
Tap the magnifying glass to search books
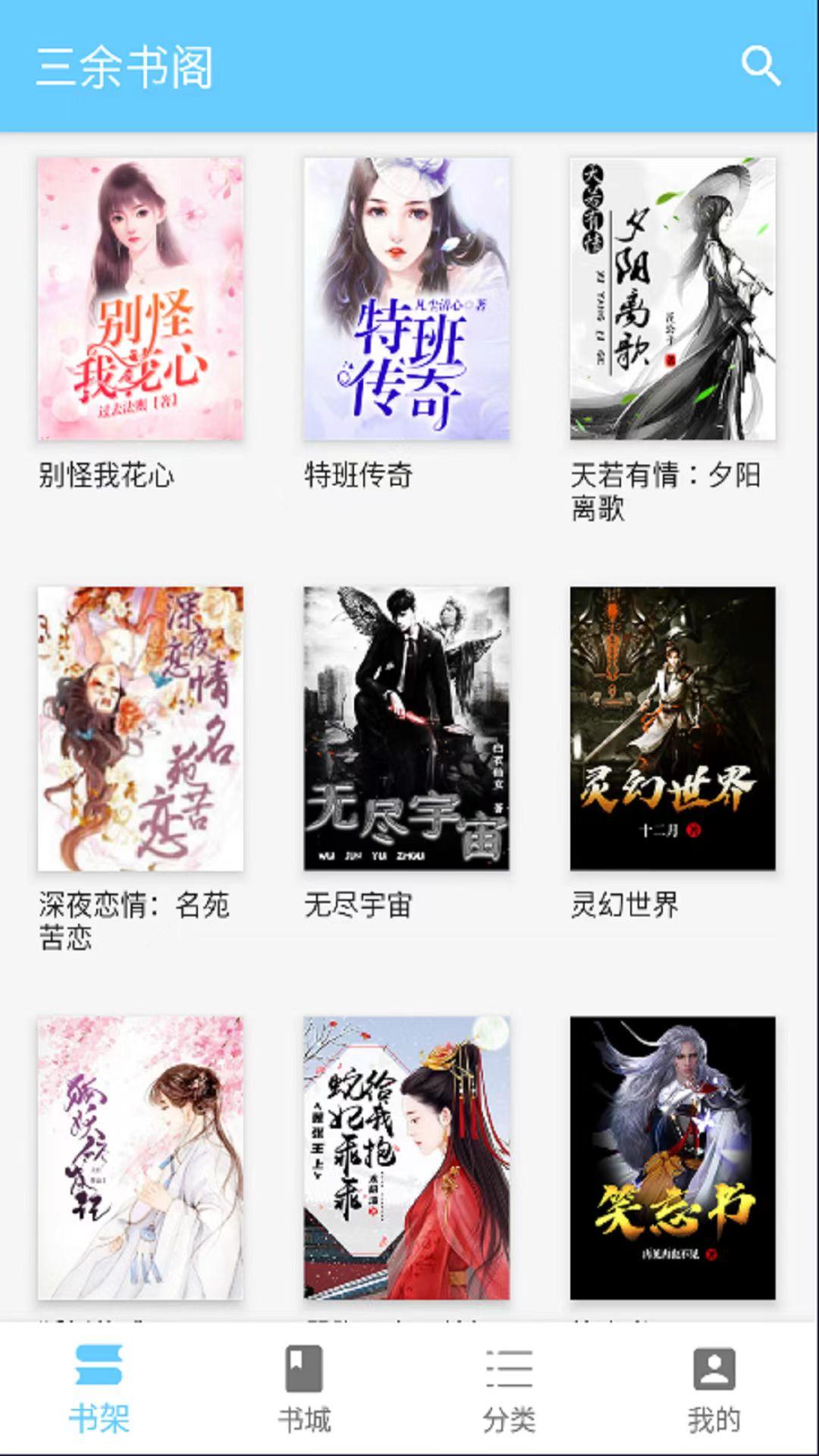761,67
